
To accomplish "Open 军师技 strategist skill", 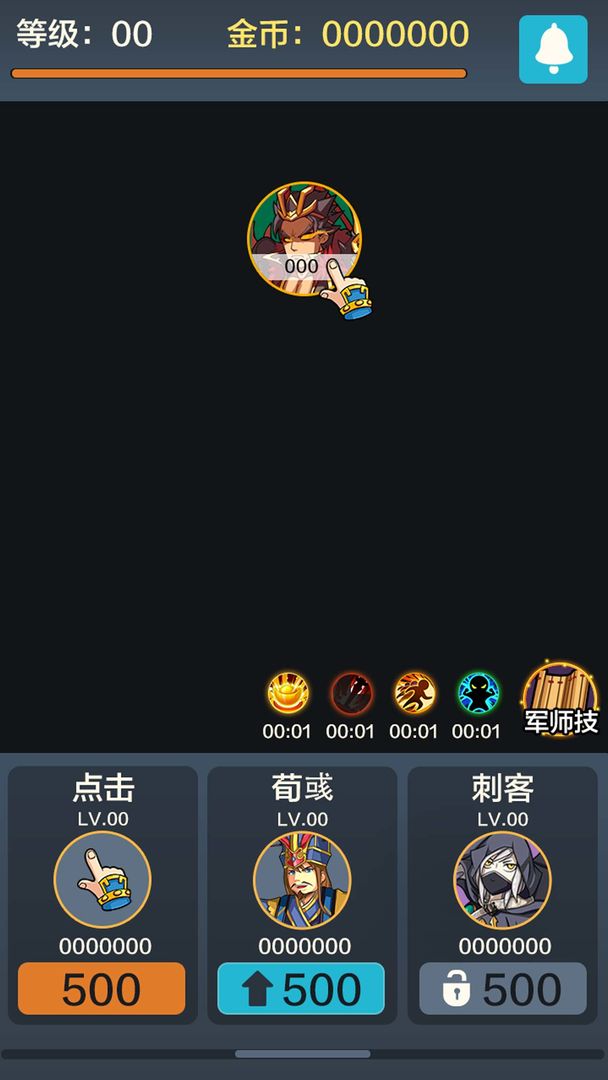I will pos(560,698).
